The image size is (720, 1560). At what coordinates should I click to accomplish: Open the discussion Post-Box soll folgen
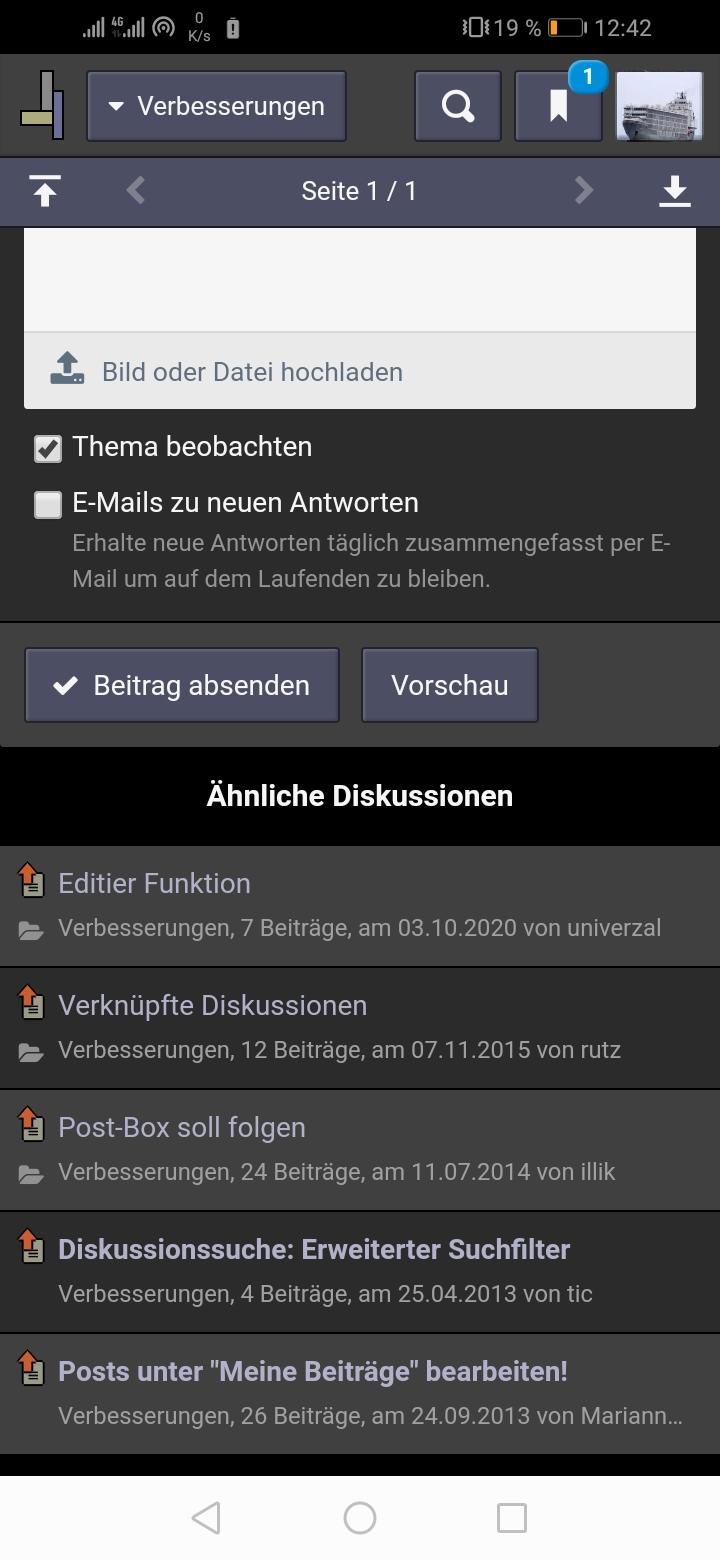click(182, 1127)
